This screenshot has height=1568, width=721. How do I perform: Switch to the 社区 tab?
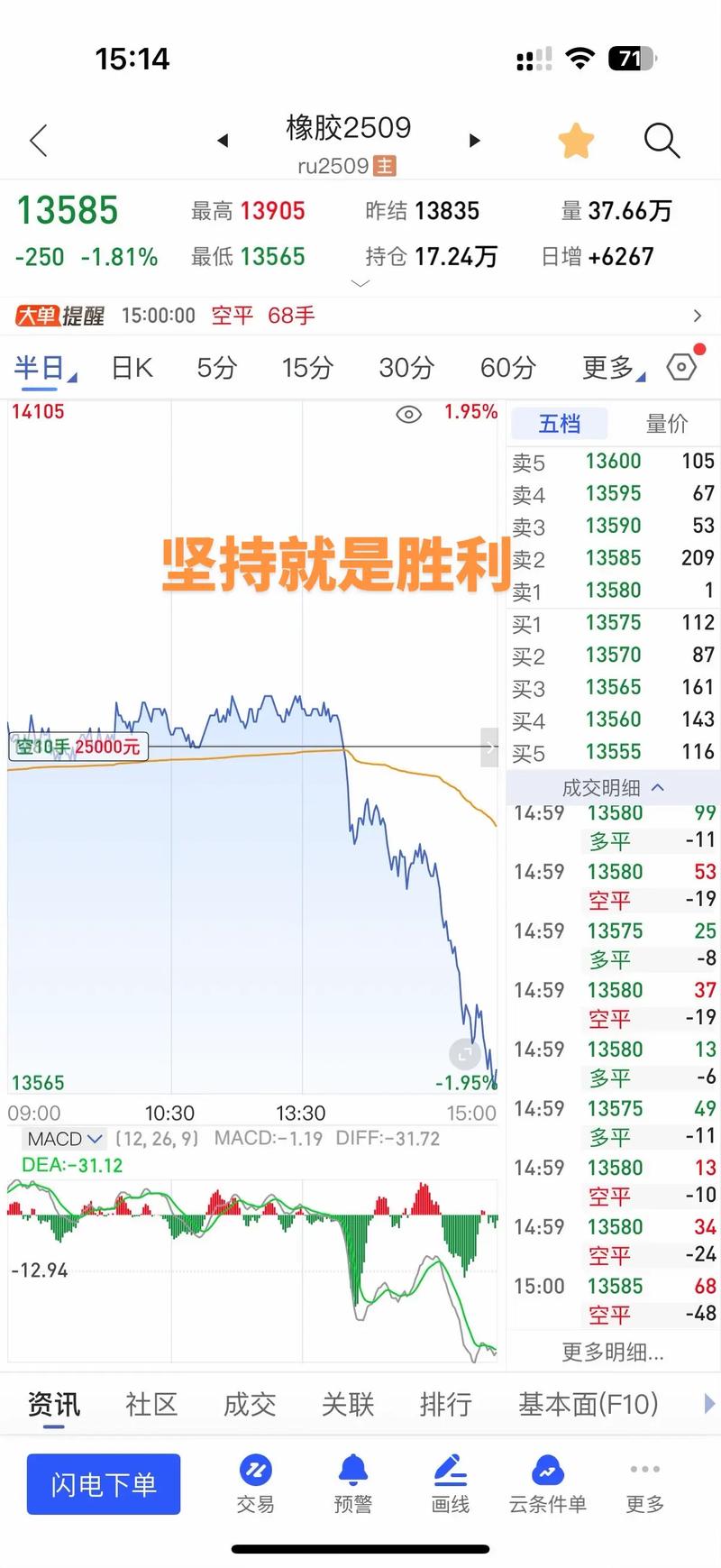[151, 1404]
